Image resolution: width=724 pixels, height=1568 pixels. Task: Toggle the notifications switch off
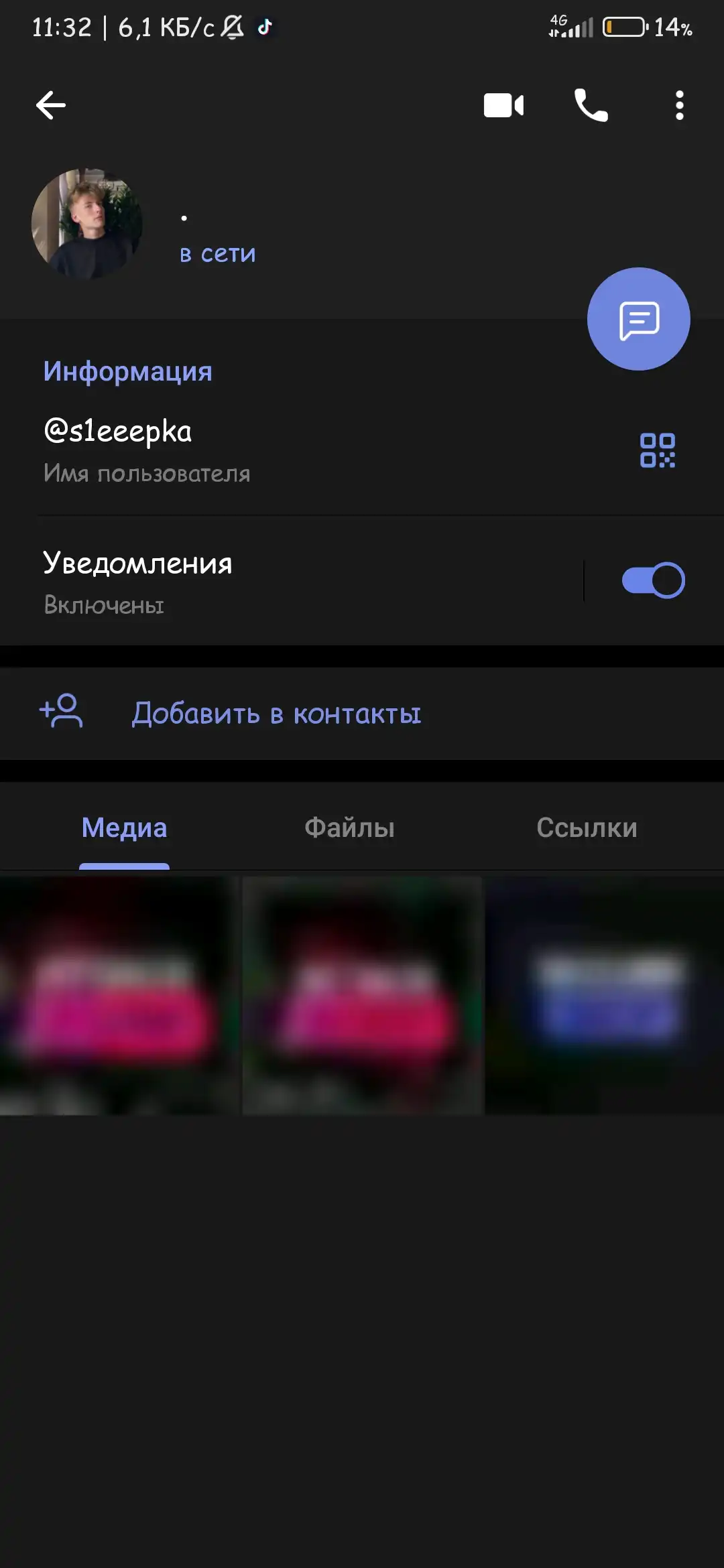(653, 580)
